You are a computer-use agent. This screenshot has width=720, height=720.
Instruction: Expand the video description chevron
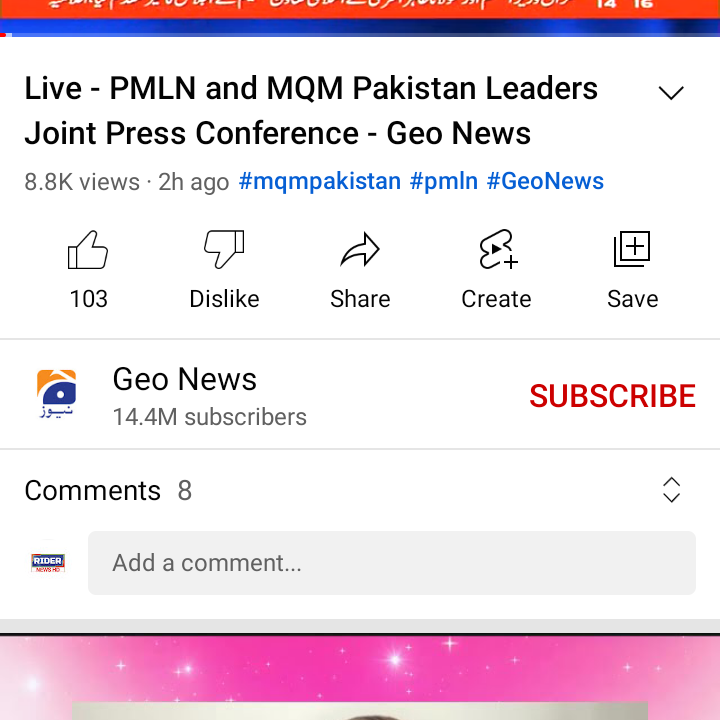tap(671, 93)
